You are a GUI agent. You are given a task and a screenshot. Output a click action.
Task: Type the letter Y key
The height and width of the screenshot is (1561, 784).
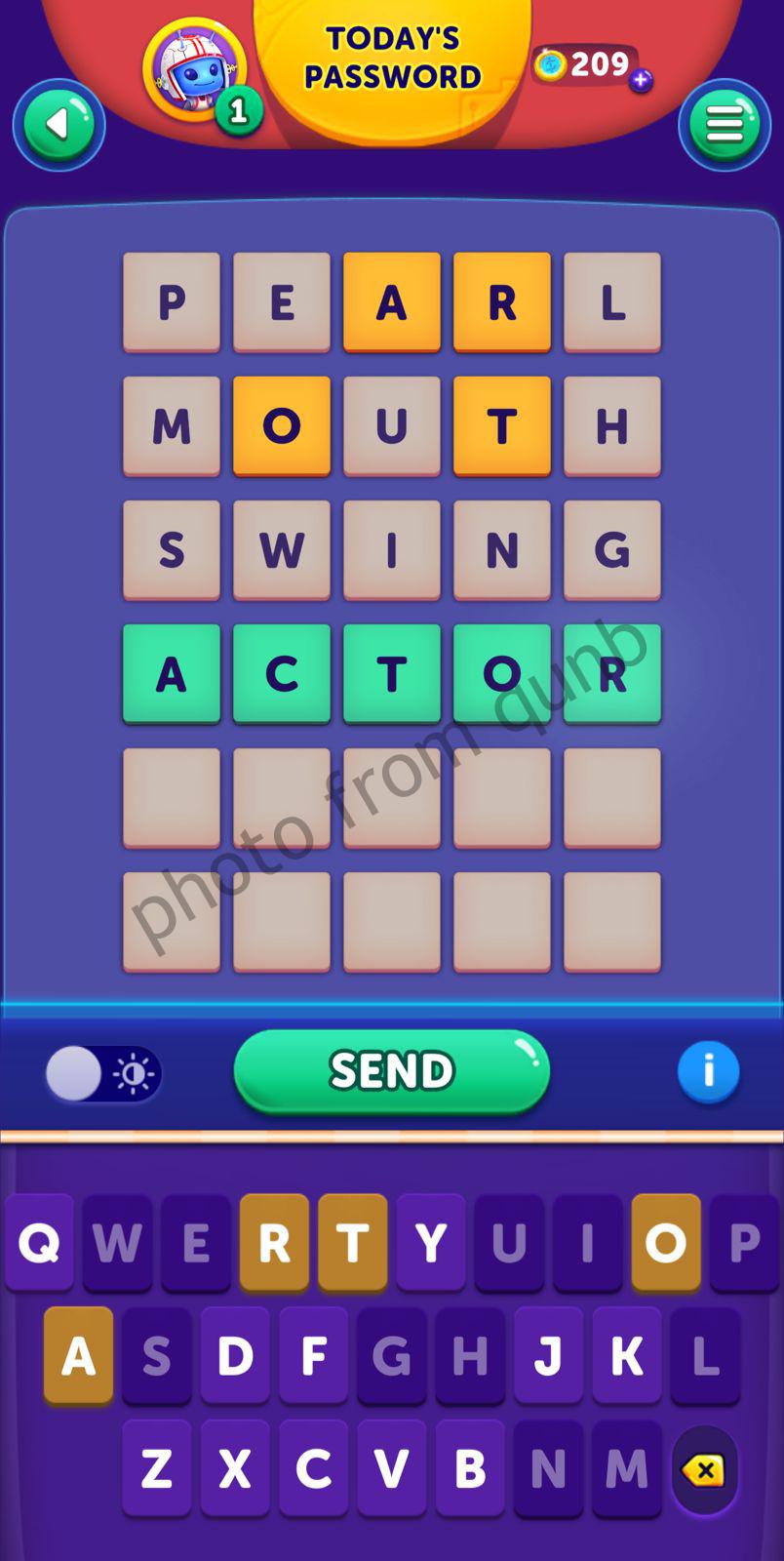[431, 1243]
